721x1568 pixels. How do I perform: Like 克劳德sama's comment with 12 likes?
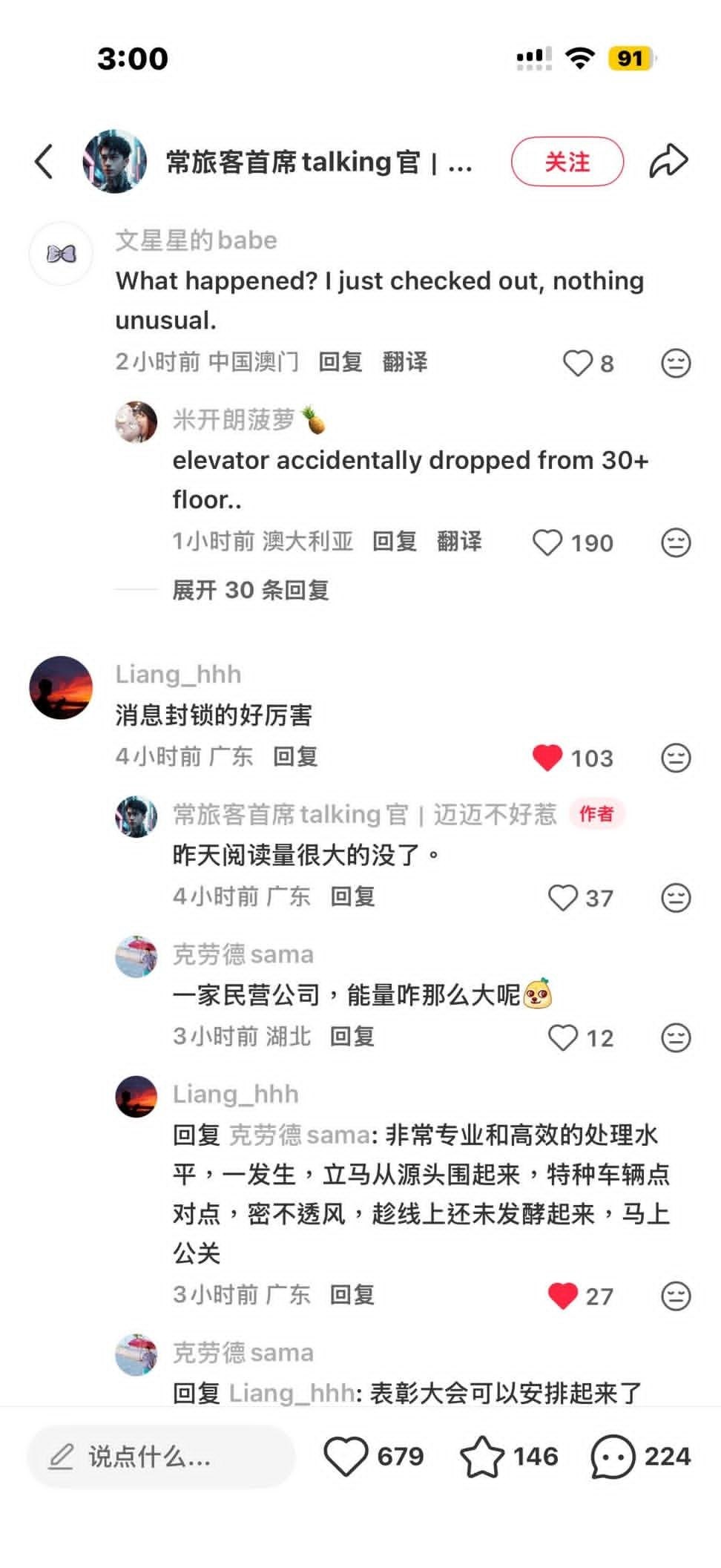(x=563, y=1037)
